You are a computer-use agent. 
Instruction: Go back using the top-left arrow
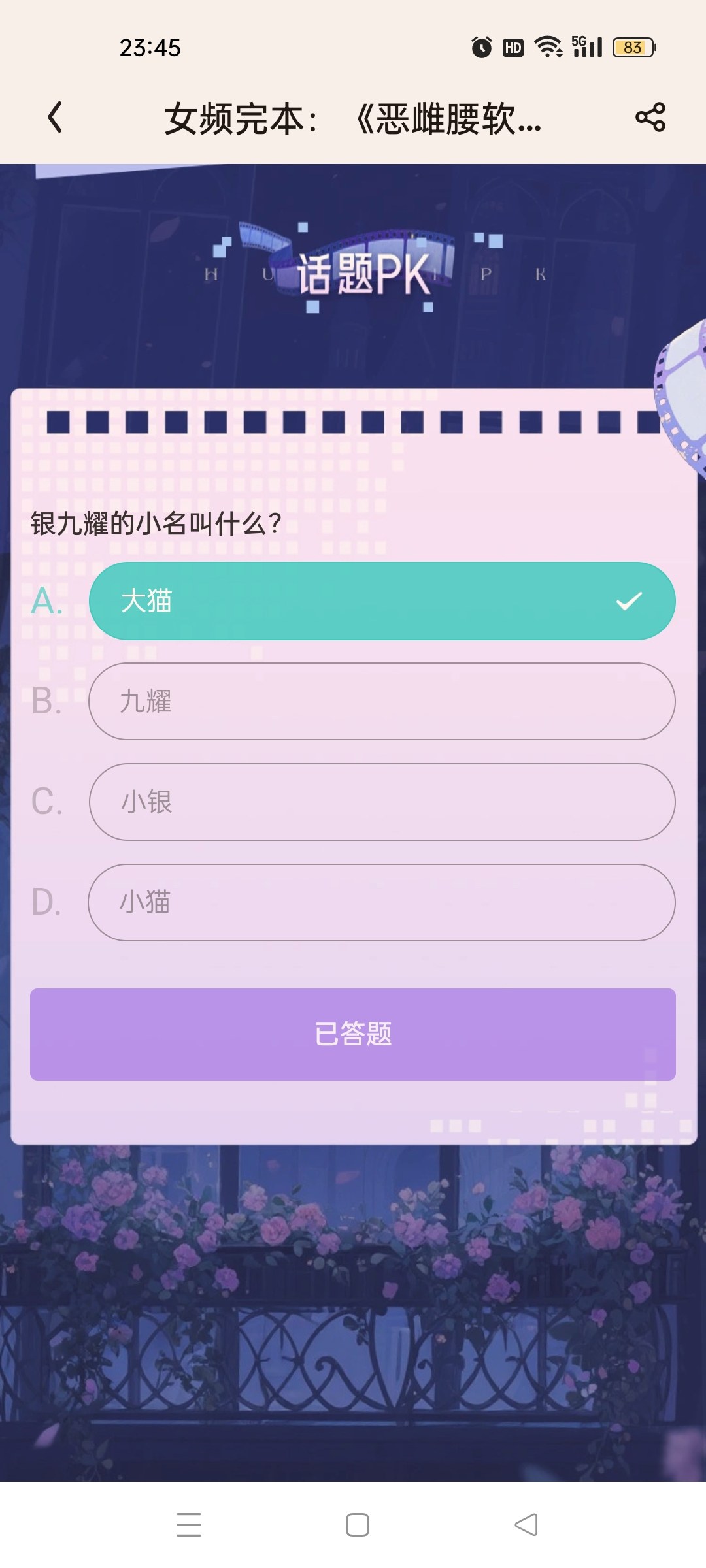pyautogui.click(x=56, y=118)
